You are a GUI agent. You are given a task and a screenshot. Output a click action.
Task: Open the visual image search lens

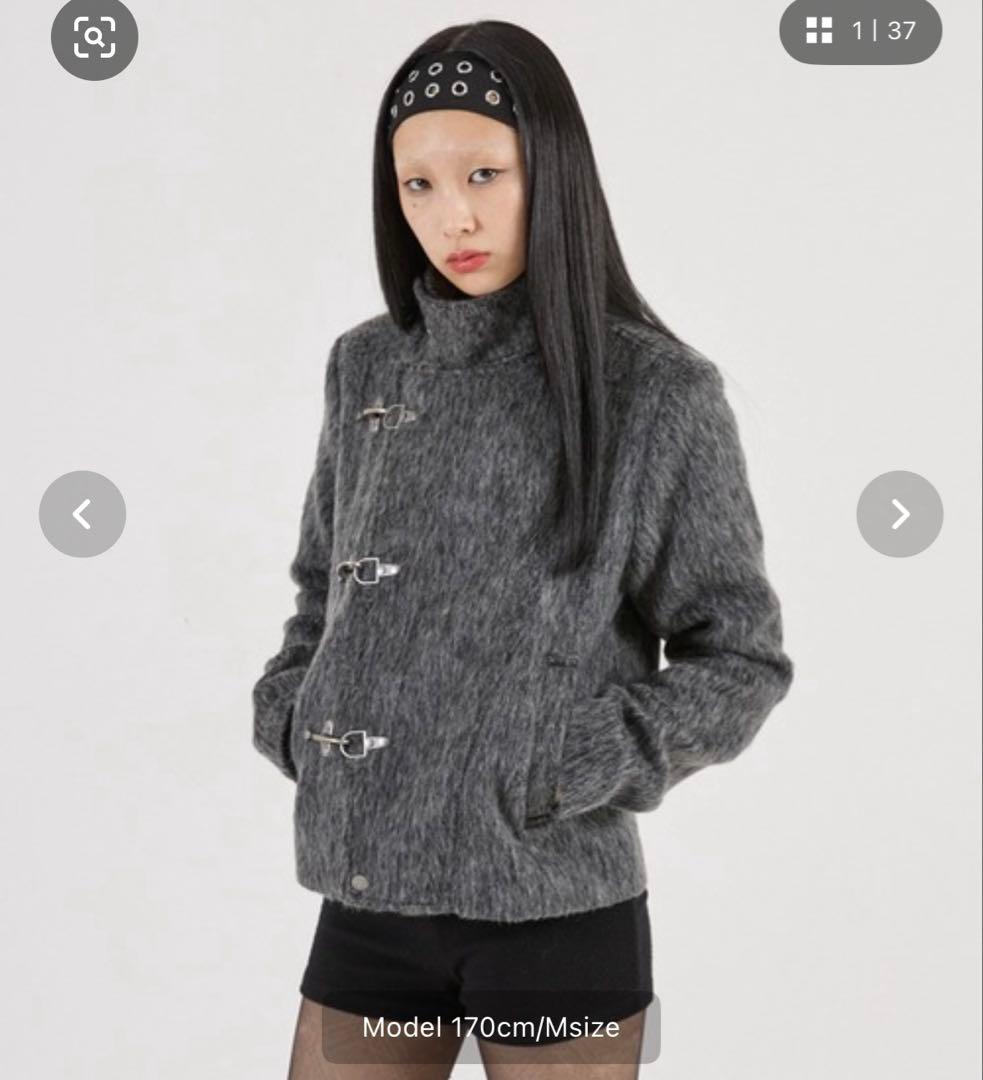[94, 38]
